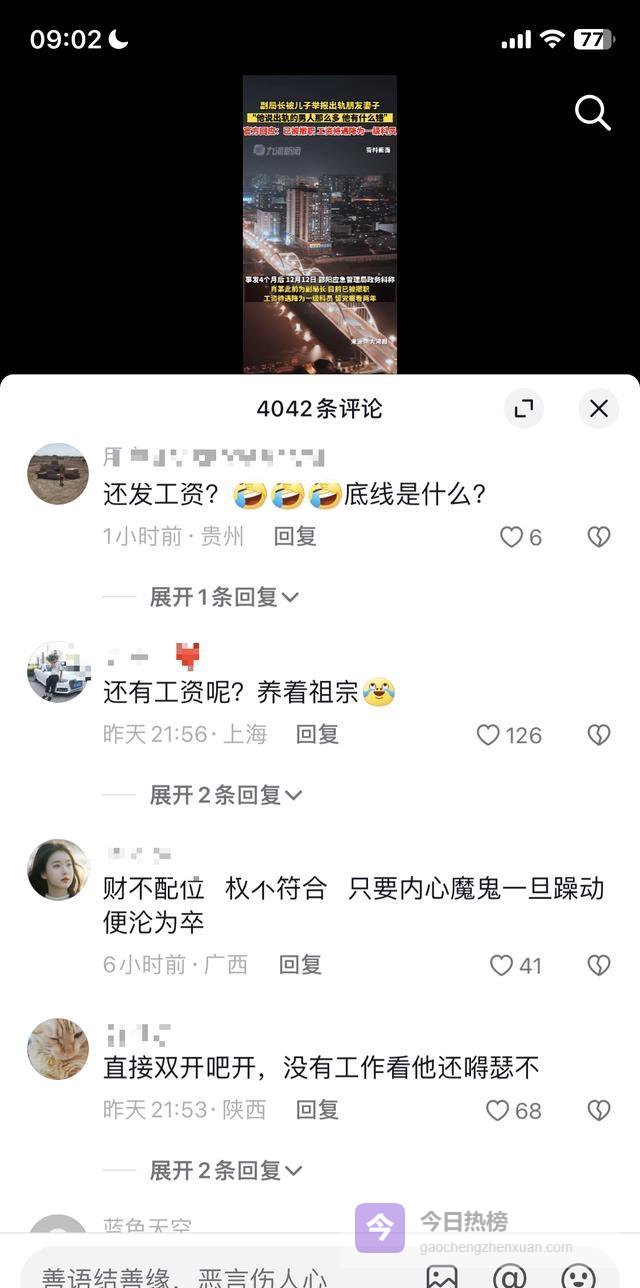The width and height of the screenshot is (640, 1288).
Task: Expand 2 replies under the 陕西 comment
Action: tap(226, 1170)
